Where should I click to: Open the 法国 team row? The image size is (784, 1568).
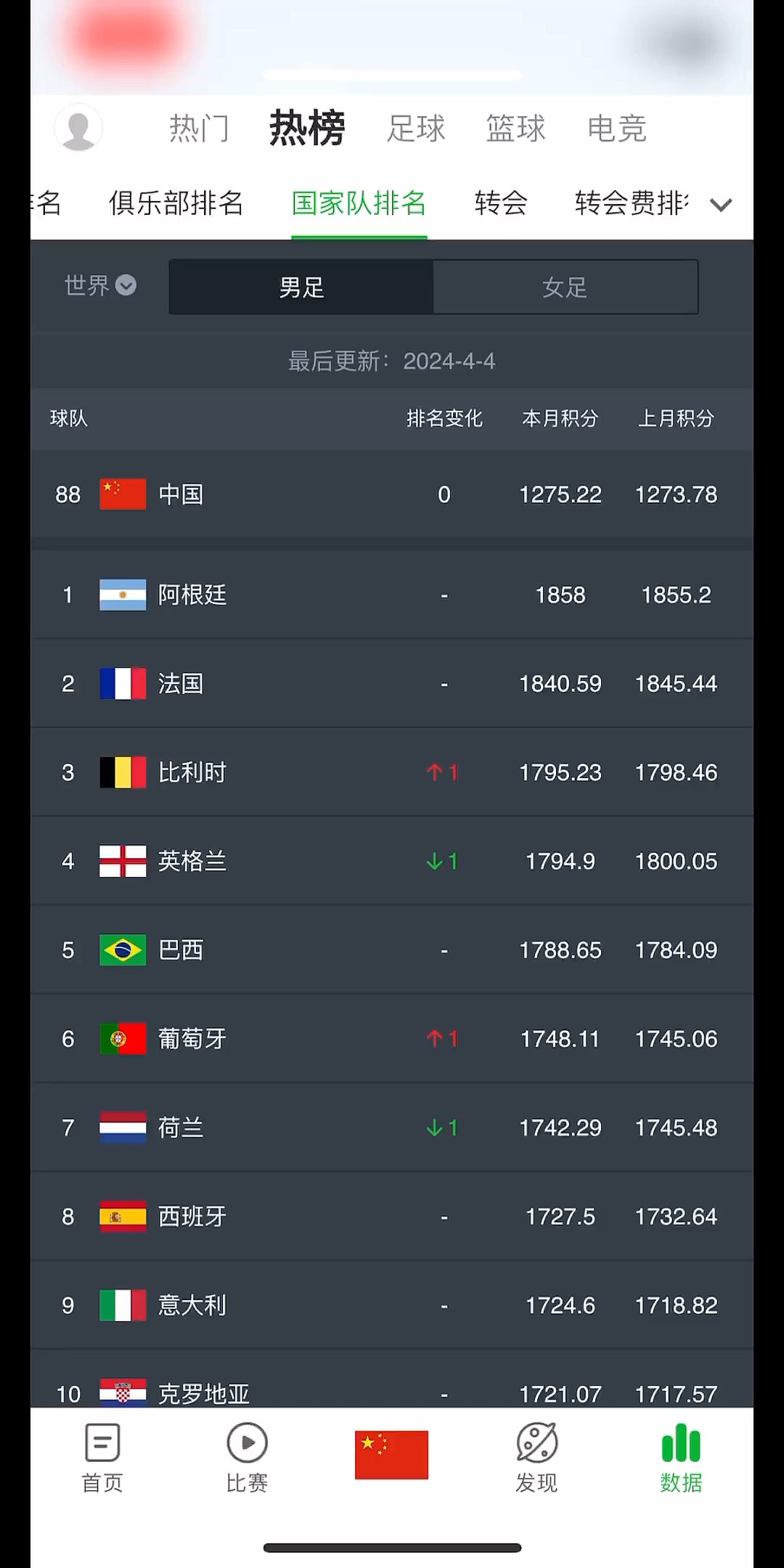pos(392,684)
